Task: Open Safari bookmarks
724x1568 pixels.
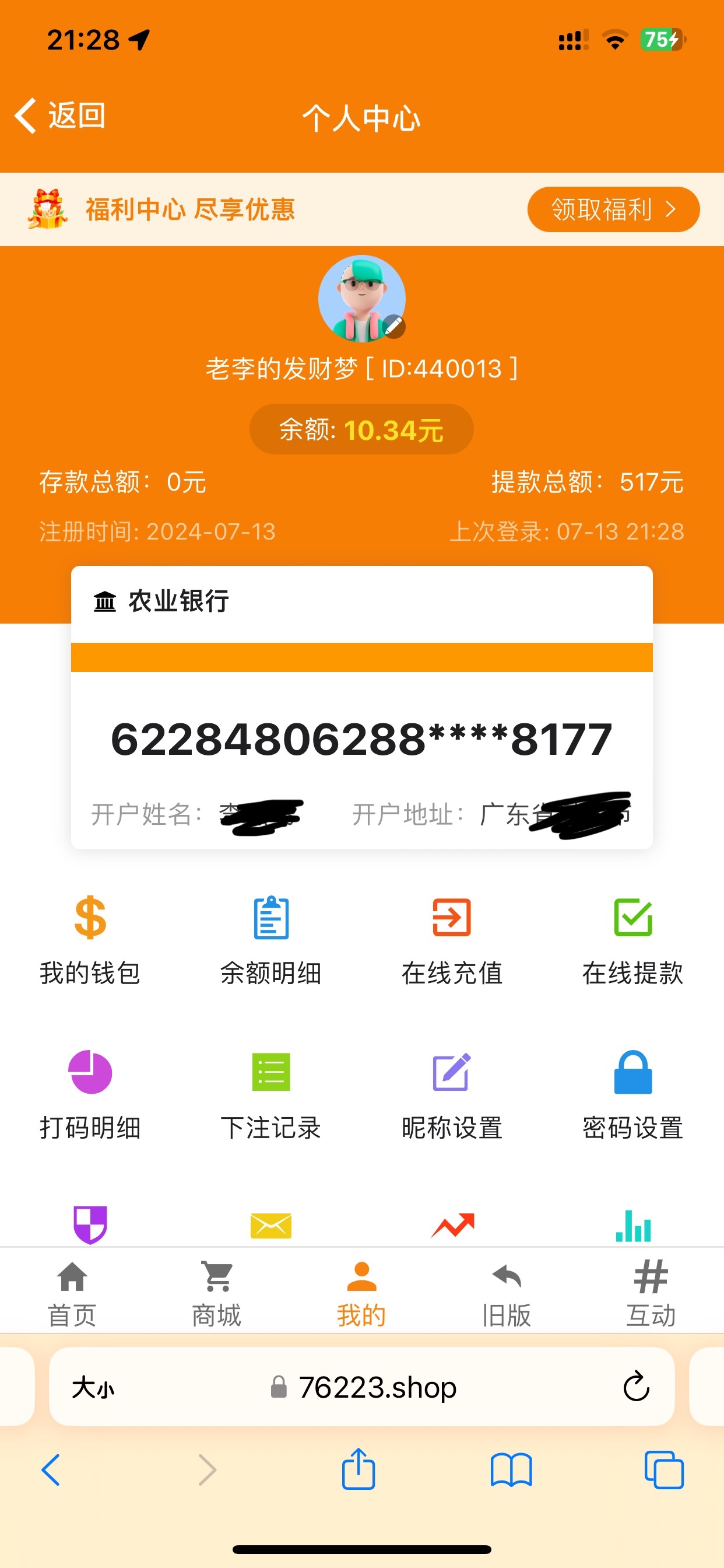Action: 511,1470
